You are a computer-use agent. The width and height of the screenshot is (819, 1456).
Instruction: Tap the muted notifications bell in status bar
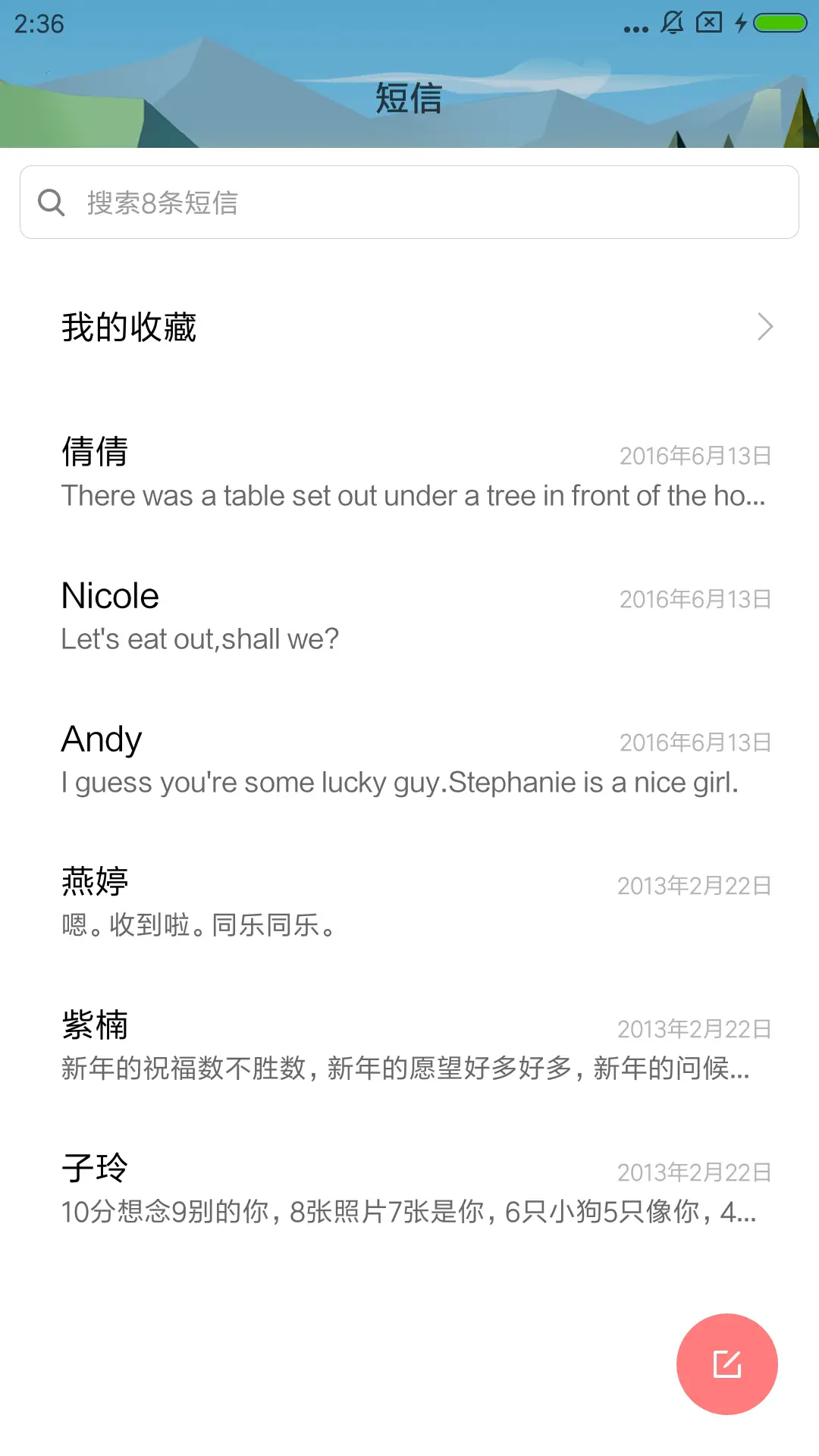point(670,23)
